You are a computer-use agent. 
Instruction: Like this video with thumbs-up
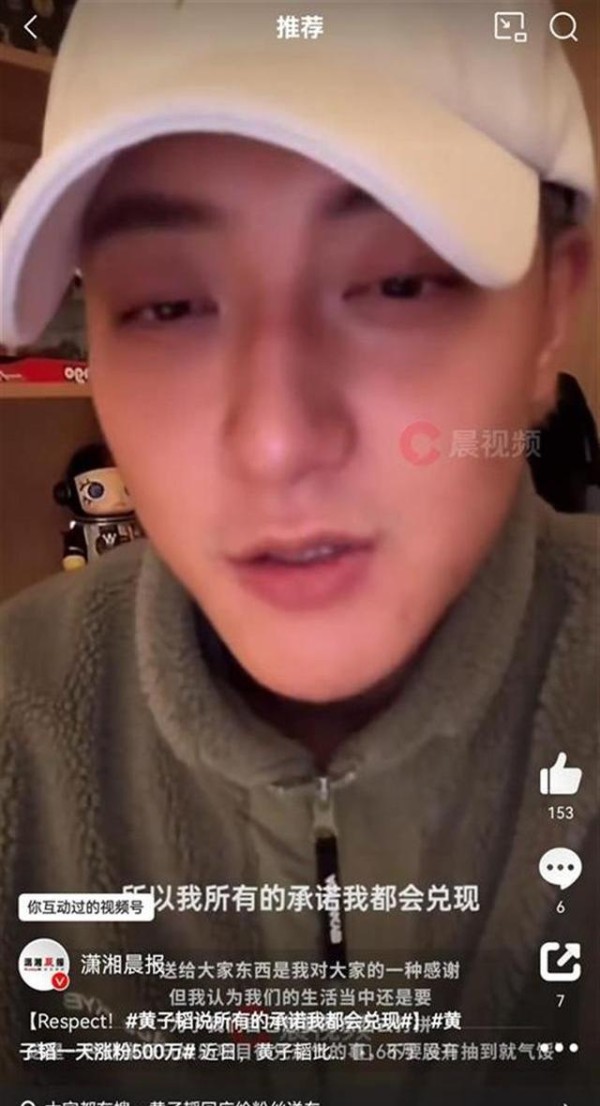click(561, 774)
